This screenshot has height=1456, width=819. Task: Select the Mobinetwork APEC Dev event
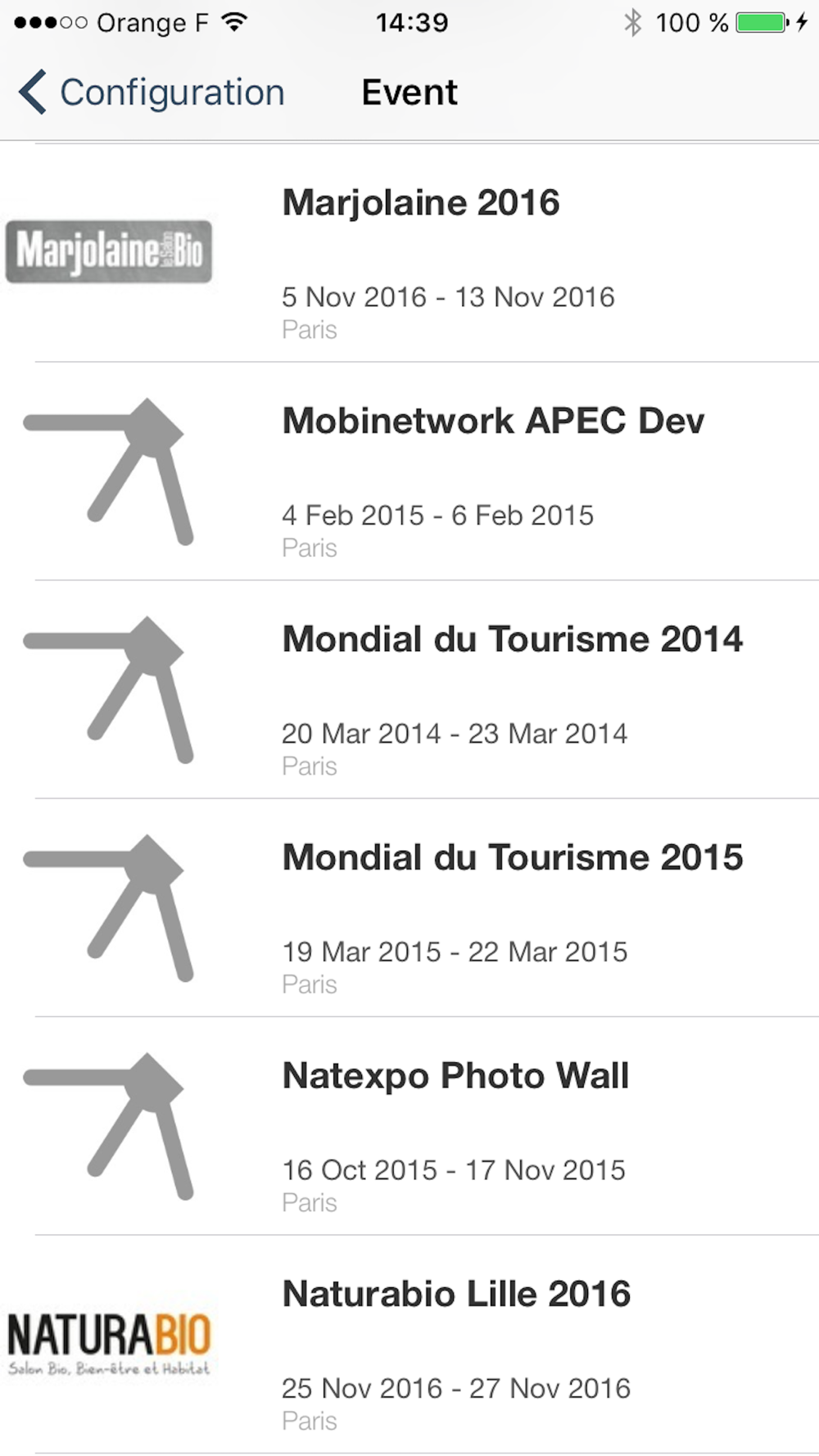tap(409, 471)
